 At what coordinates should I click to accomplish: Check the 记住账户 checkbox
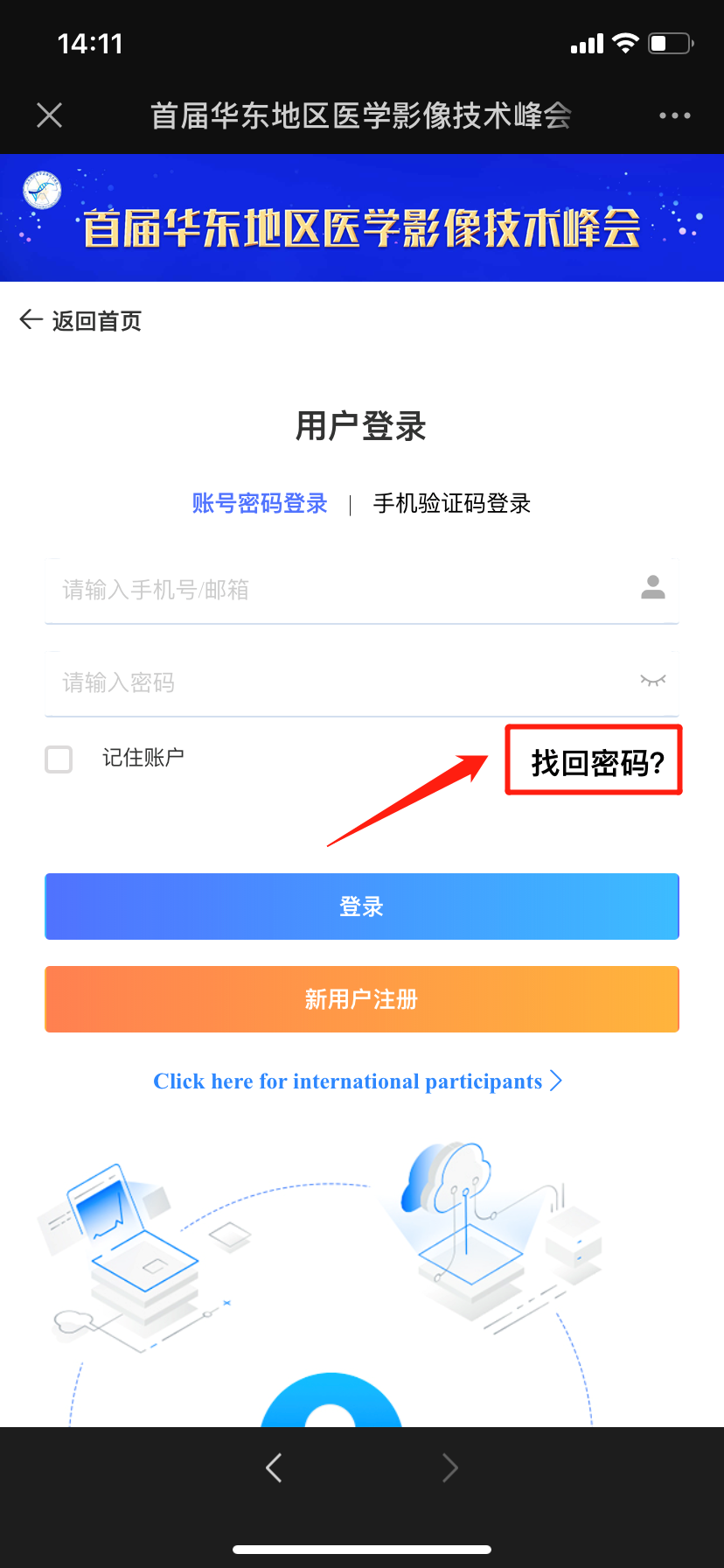(59, 759)
